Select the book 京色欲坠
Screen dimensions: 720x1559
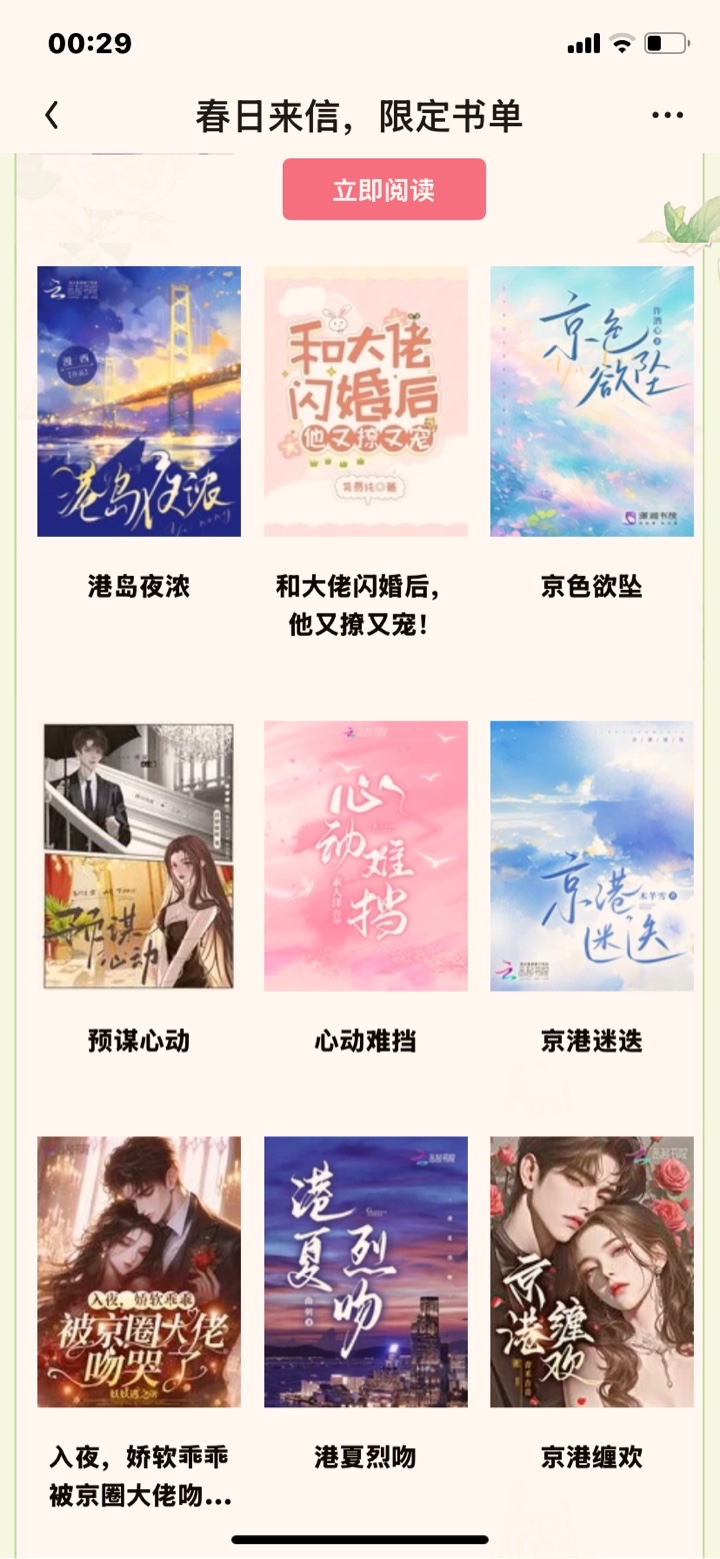[x=592, y=401]
